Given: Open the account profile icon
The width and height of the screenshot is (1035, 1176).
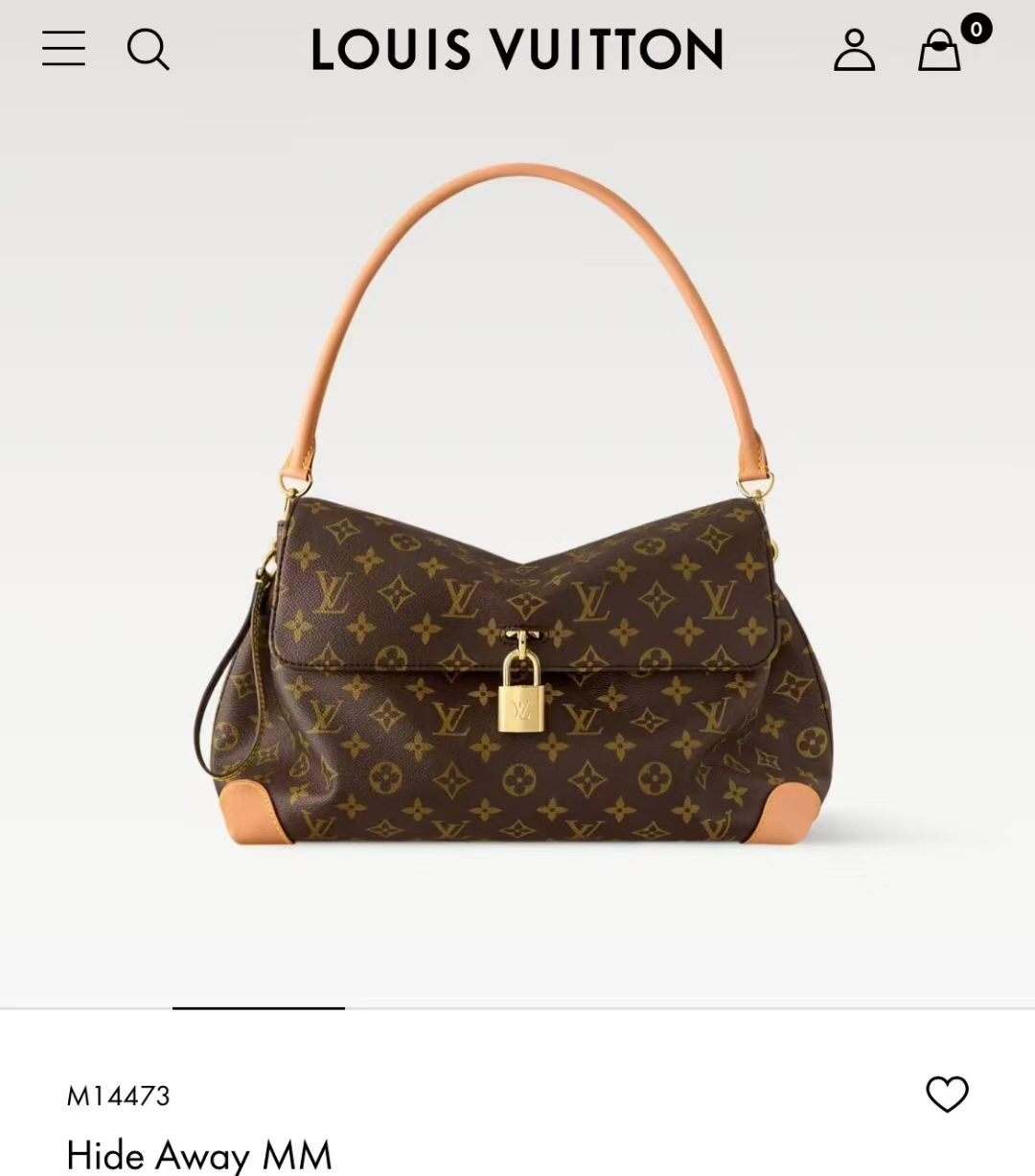Looking at the screenshot, I should tap(853, 50).
